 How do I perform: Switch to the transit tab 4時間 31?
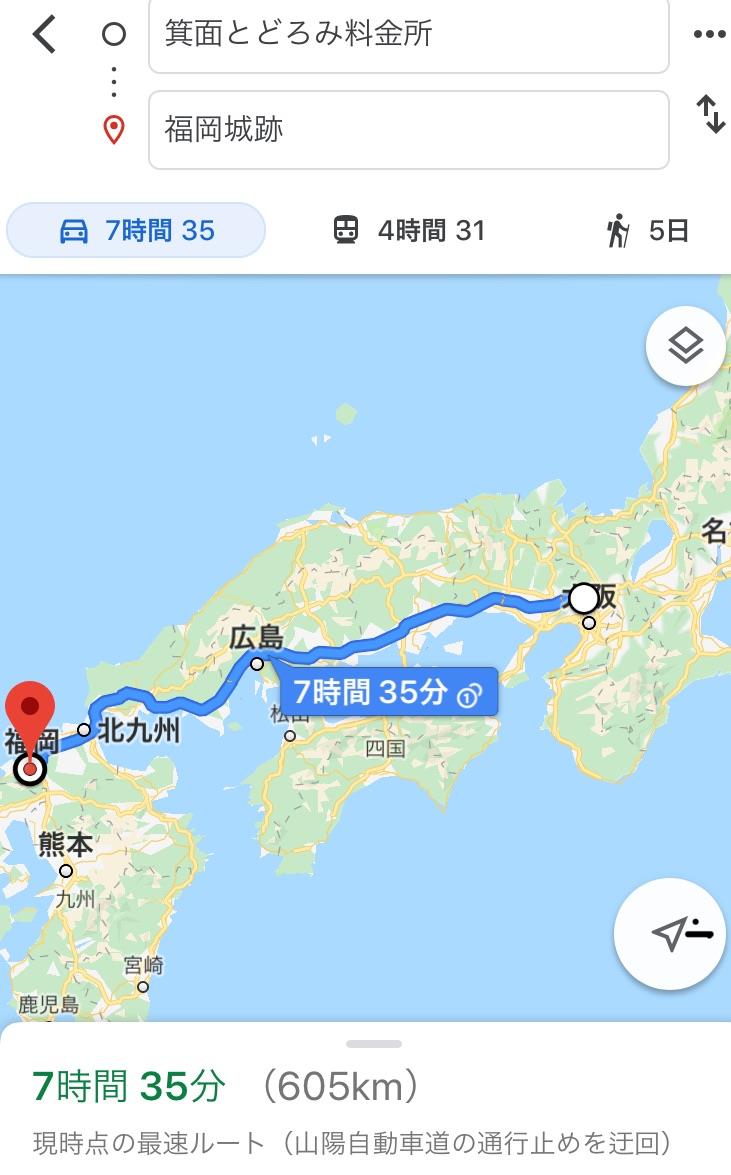[409, 230]
